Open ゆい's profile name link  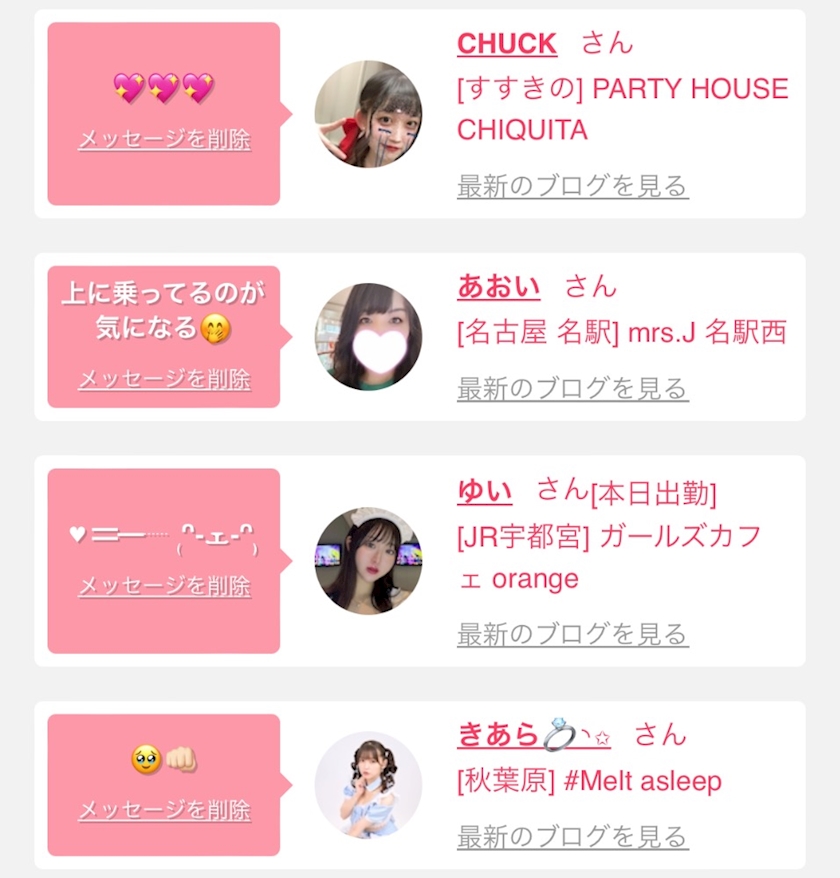tap(484, 491)
